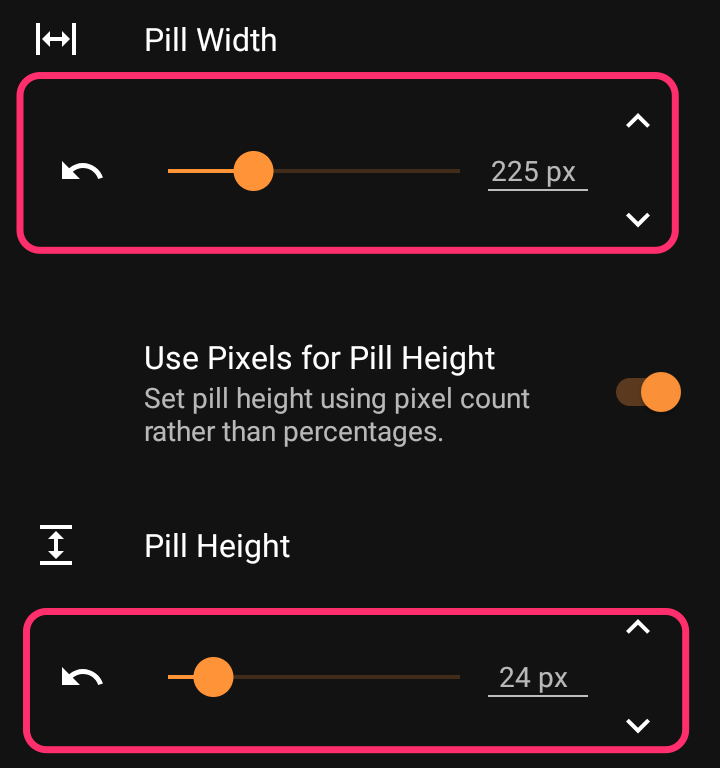Decrease Pill Height with down arrow
This screenshot has width=720, height=768.
coord(637,726)
